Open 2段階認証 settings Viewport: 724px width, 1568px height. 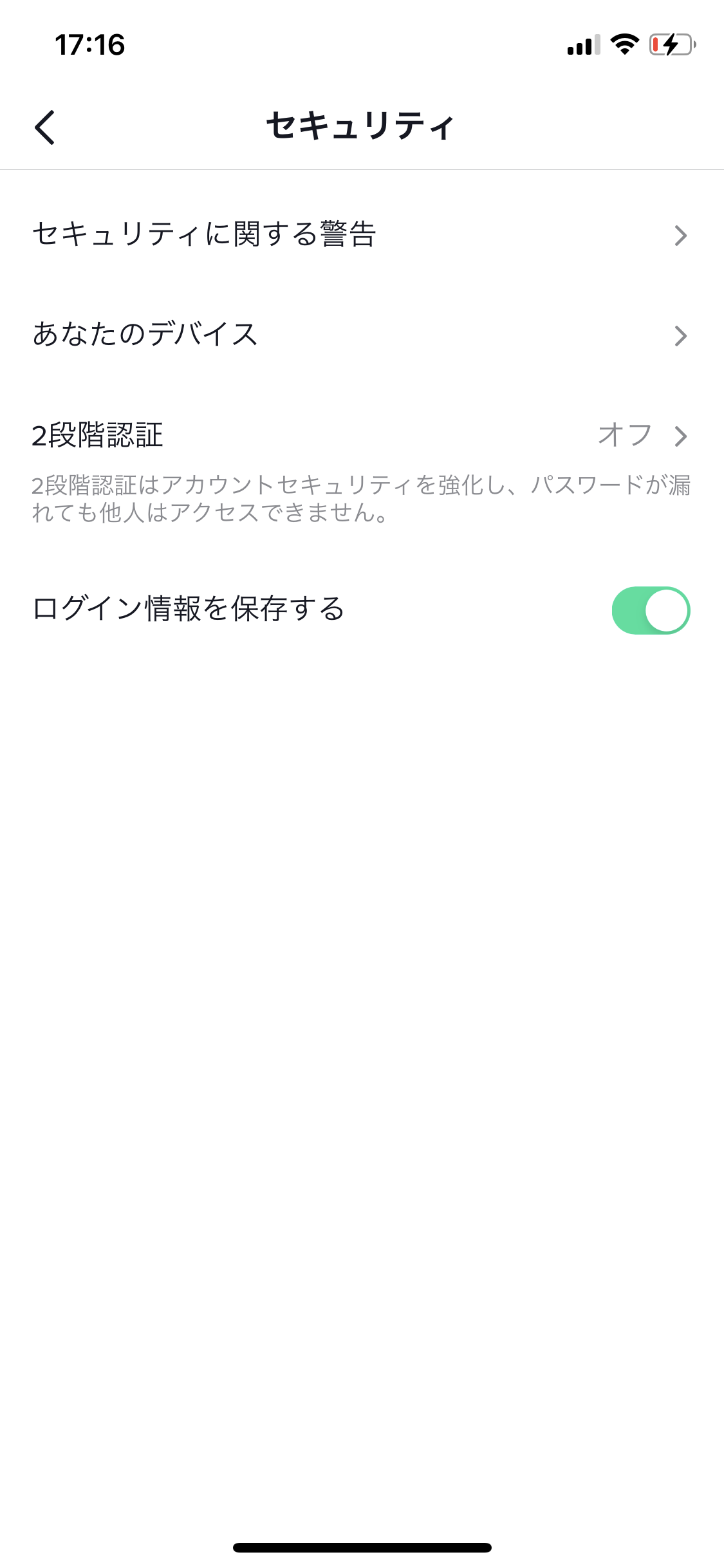pyautogui.click(x=362, y=435)
